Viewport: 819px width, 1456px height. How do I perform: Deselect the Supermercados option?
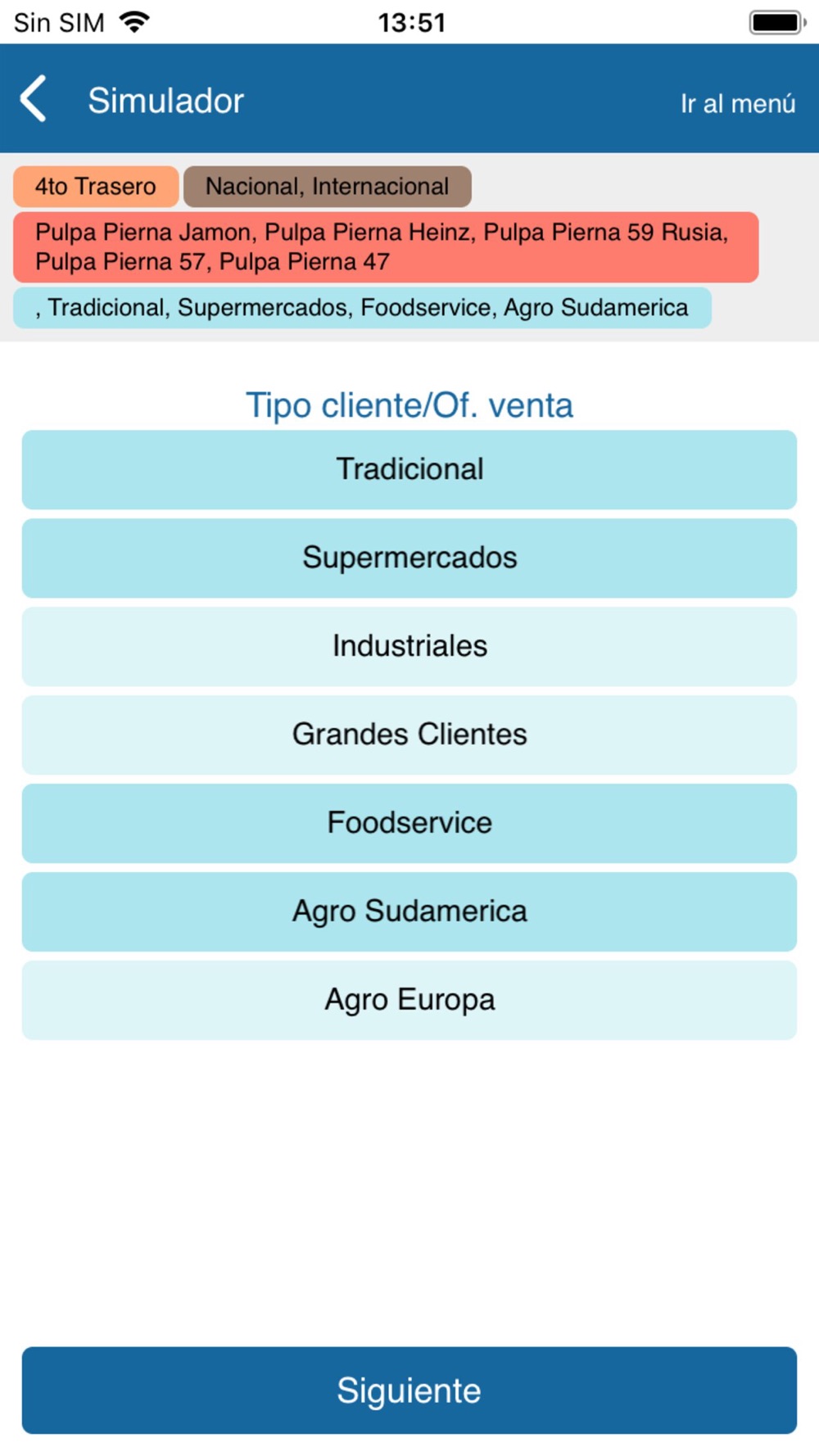(409, 558)
